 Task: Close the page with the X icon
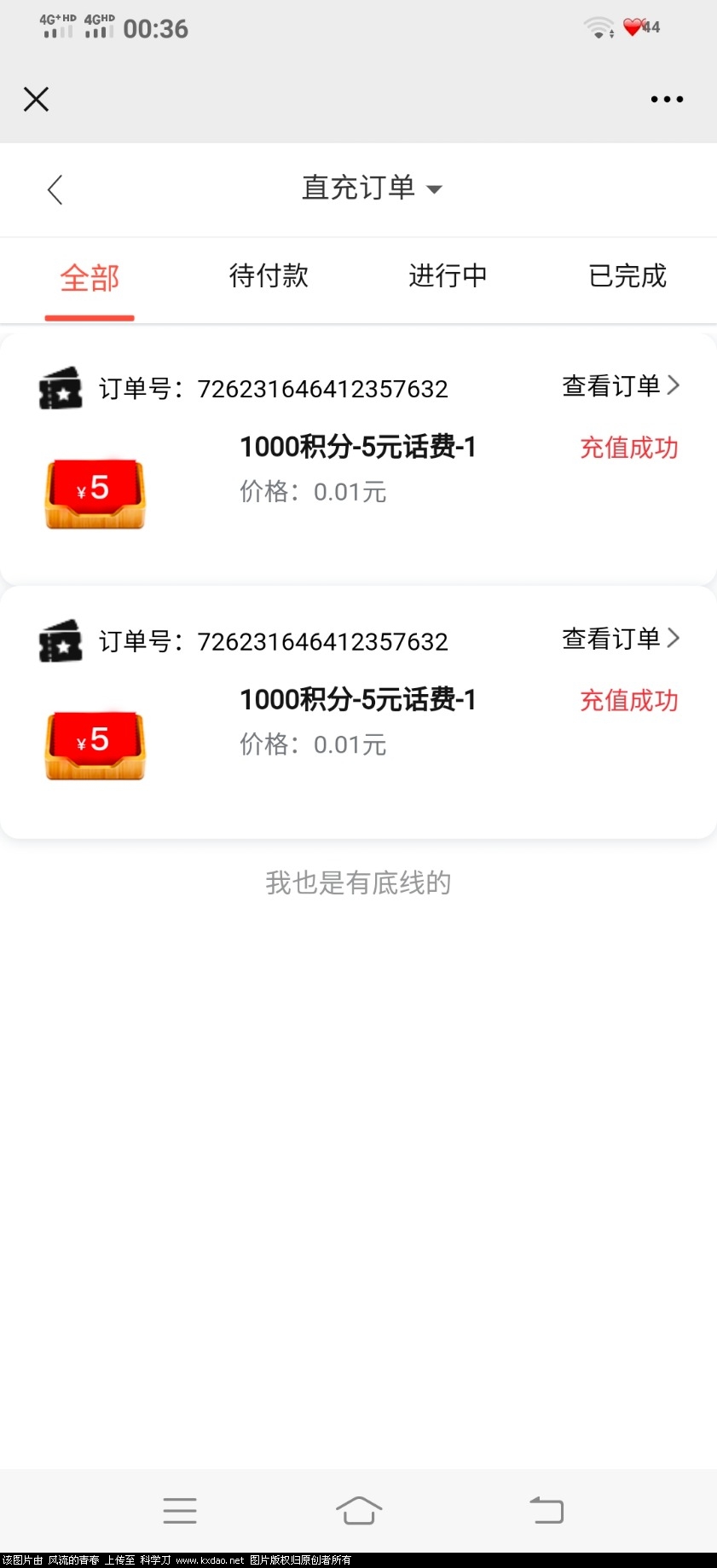(x=36, y=99)
